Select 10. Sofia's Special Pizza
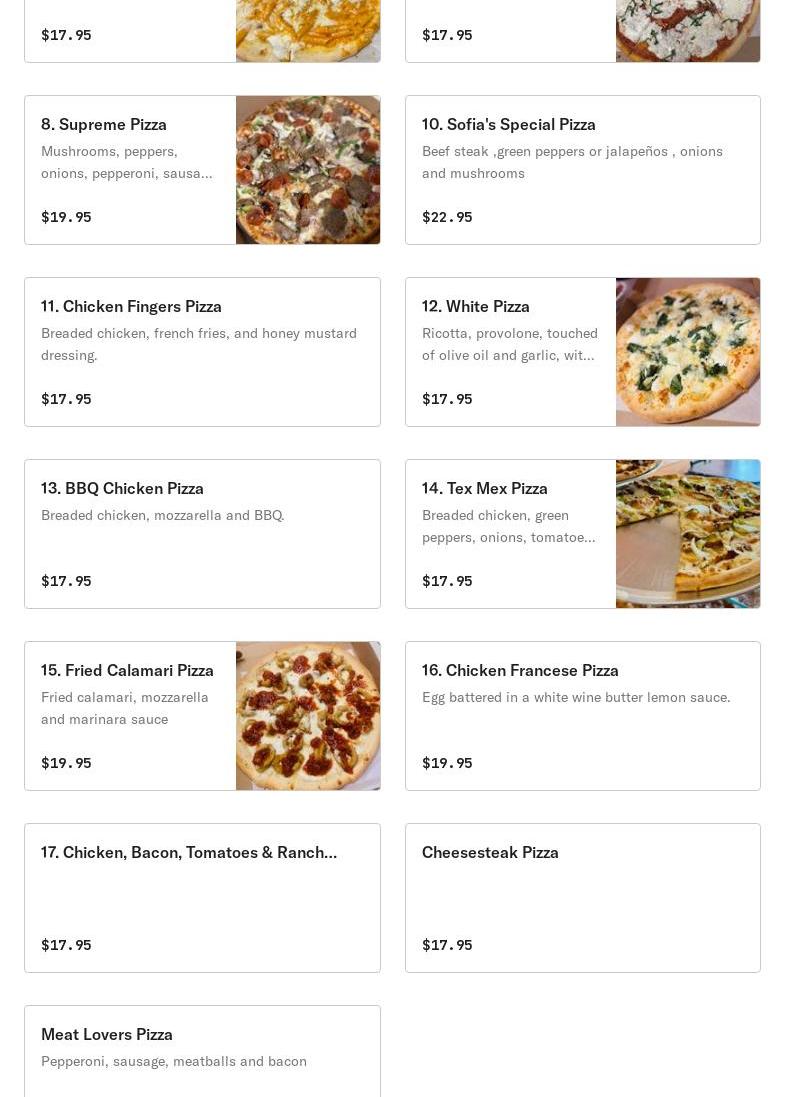Screen dimensions: 785x1097 tap(582, 170)
